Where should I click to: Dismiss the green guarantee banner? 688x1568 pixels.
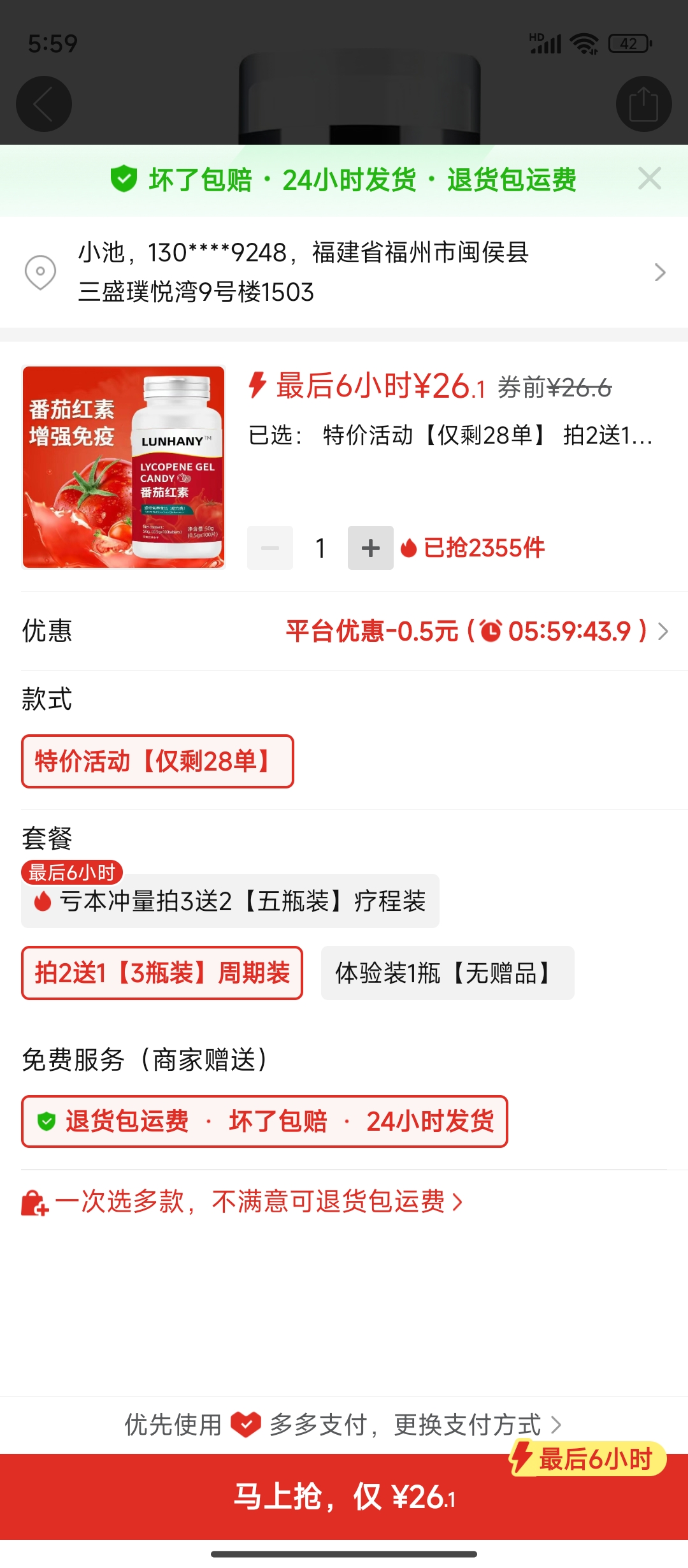(x=649, y=179)
